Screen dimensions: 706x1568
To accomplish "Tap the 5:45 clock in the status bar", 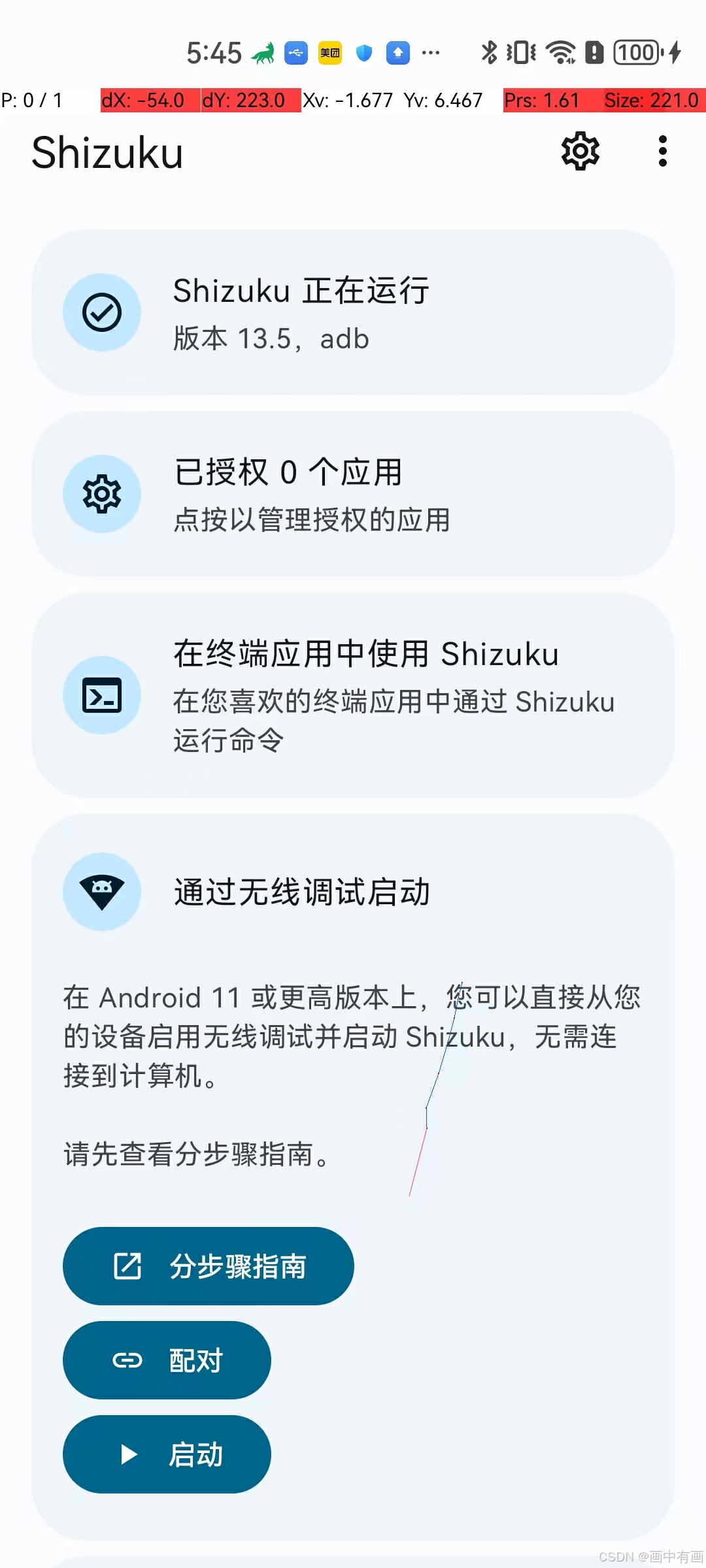I will (216, 53).
